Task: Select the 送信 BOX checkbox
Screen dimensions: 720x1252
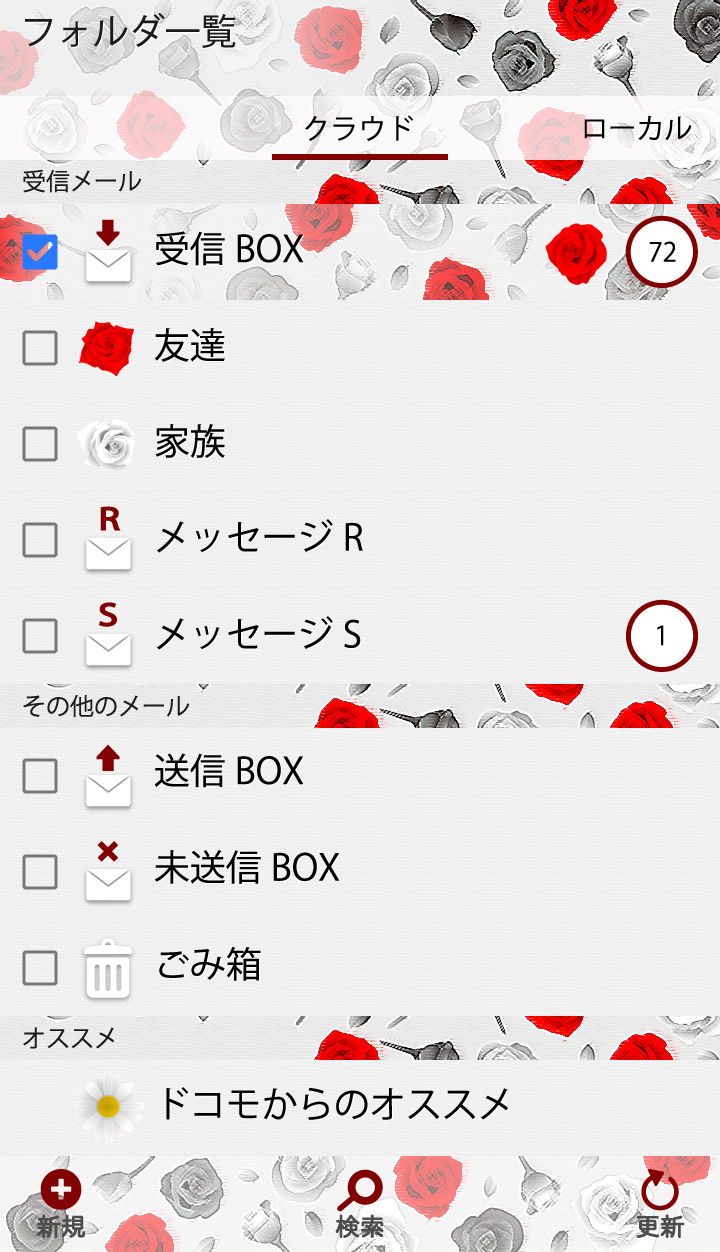Action: tap(40, 774)
